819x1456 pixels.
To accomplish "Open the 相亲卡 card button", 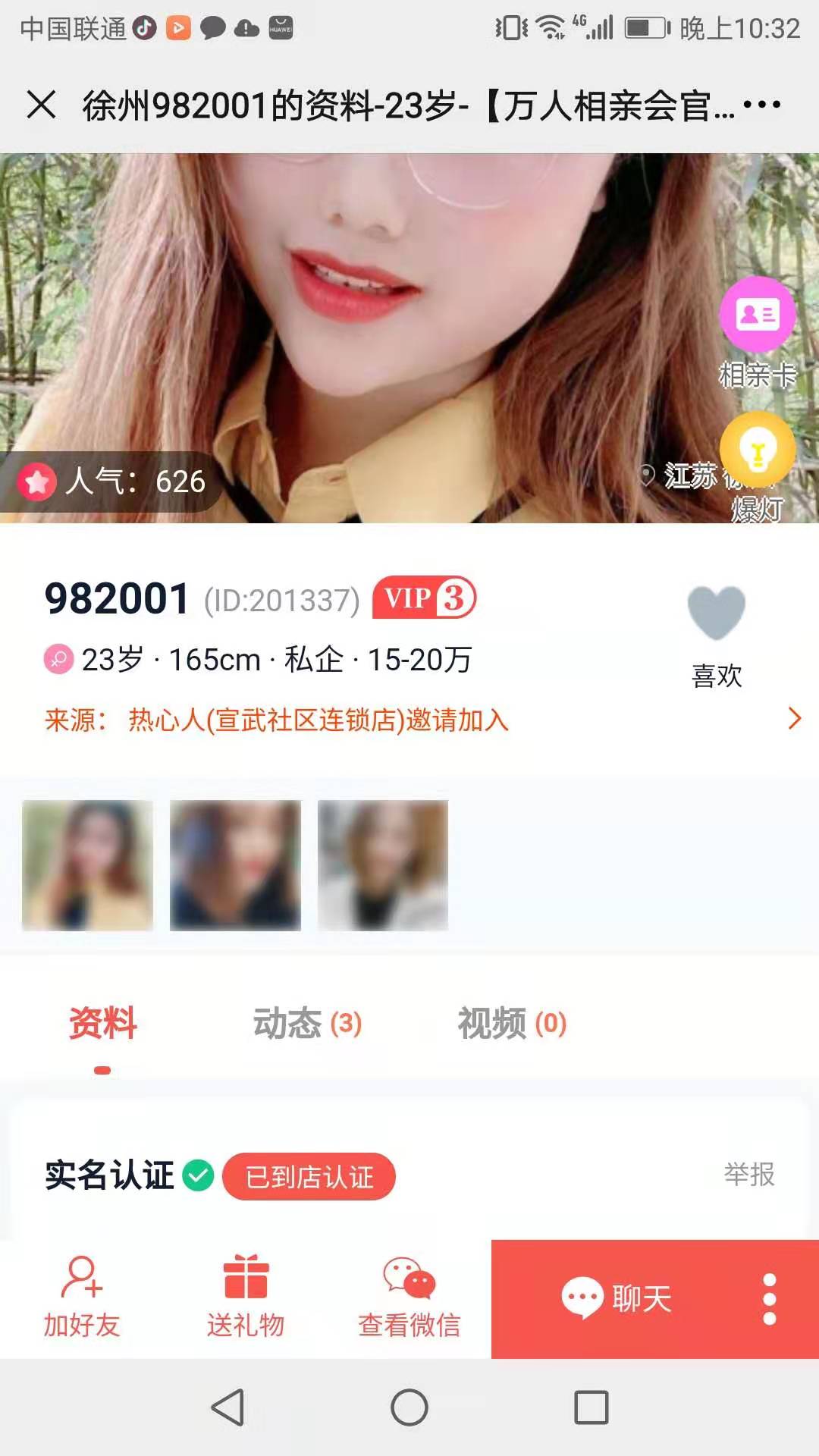I will [x=757, y=315].
